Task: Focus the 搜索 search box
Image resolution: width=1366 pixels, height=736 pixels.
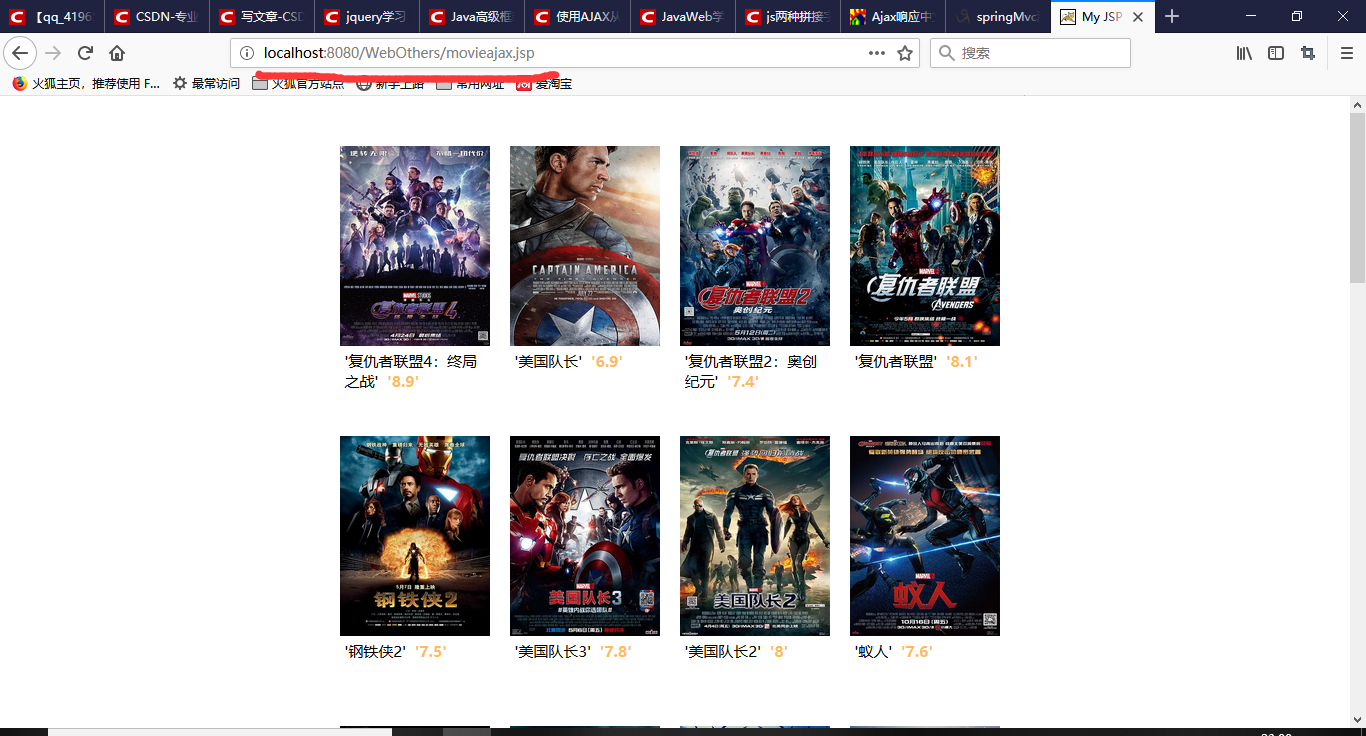Action: pyautogui.click(x=1031, y=53)
